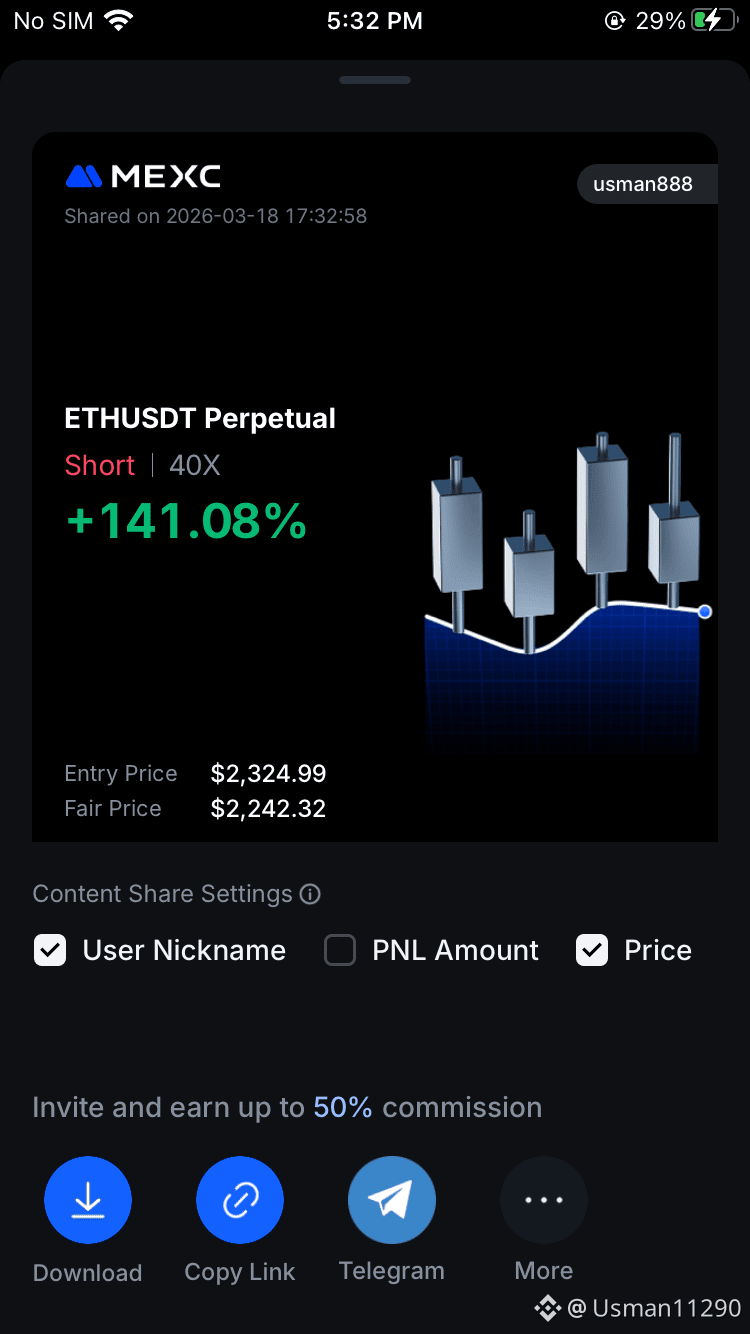This screenshot has width=750, height=1334.
Task: Download the share image
Action: [88, 1200]
